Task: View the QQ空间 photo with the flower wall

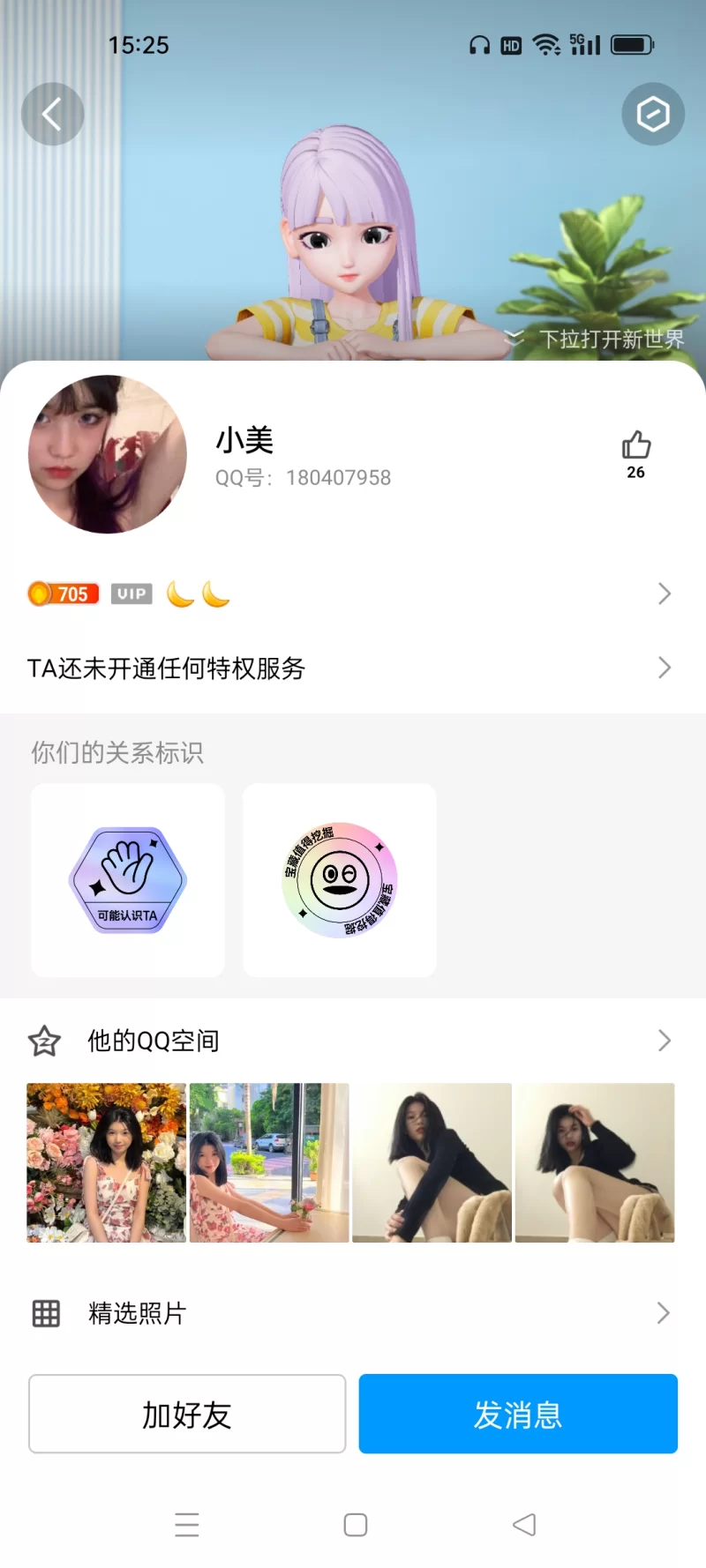Action: pos(107,1162)
